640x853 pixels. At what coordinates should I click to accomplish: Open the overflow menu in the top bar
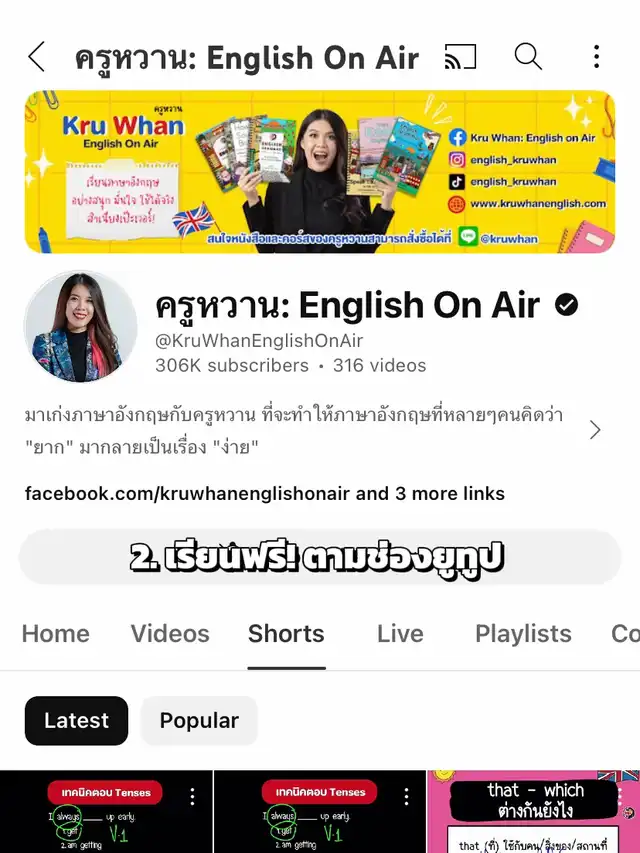[596, 57]
